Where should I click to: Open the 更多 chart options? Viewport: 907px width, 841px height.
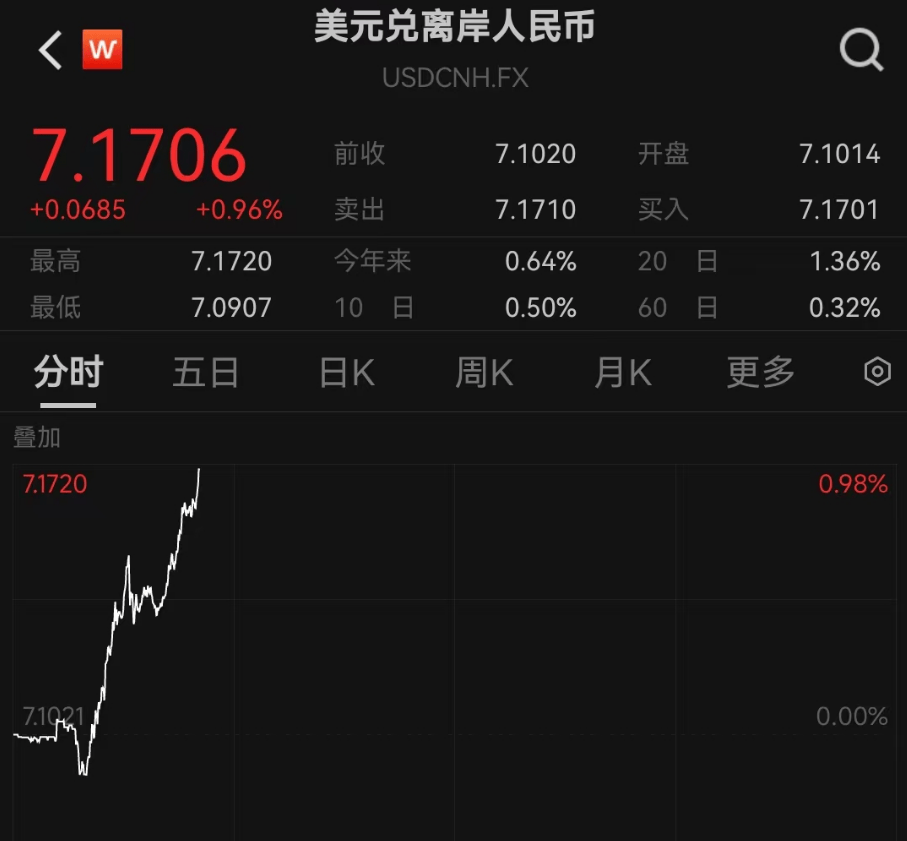[760, 373]
